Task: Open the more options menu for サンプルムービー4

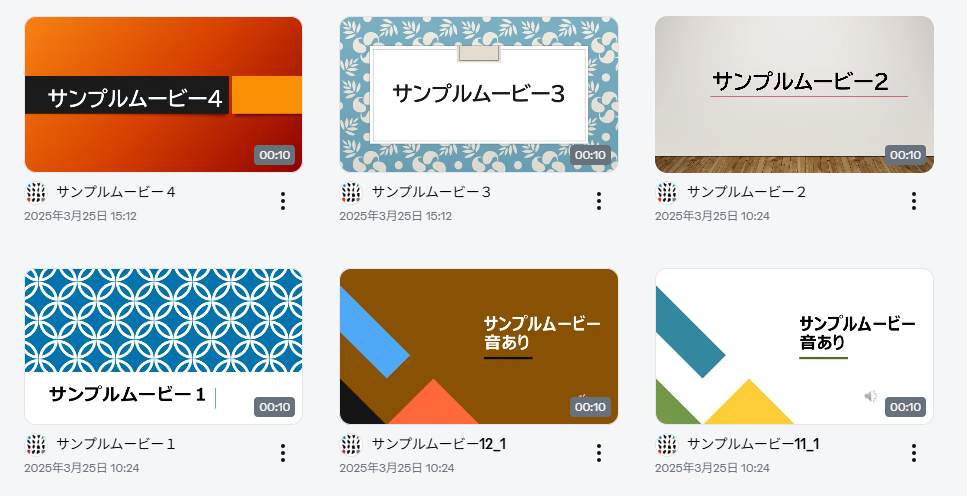Action: 283,201
